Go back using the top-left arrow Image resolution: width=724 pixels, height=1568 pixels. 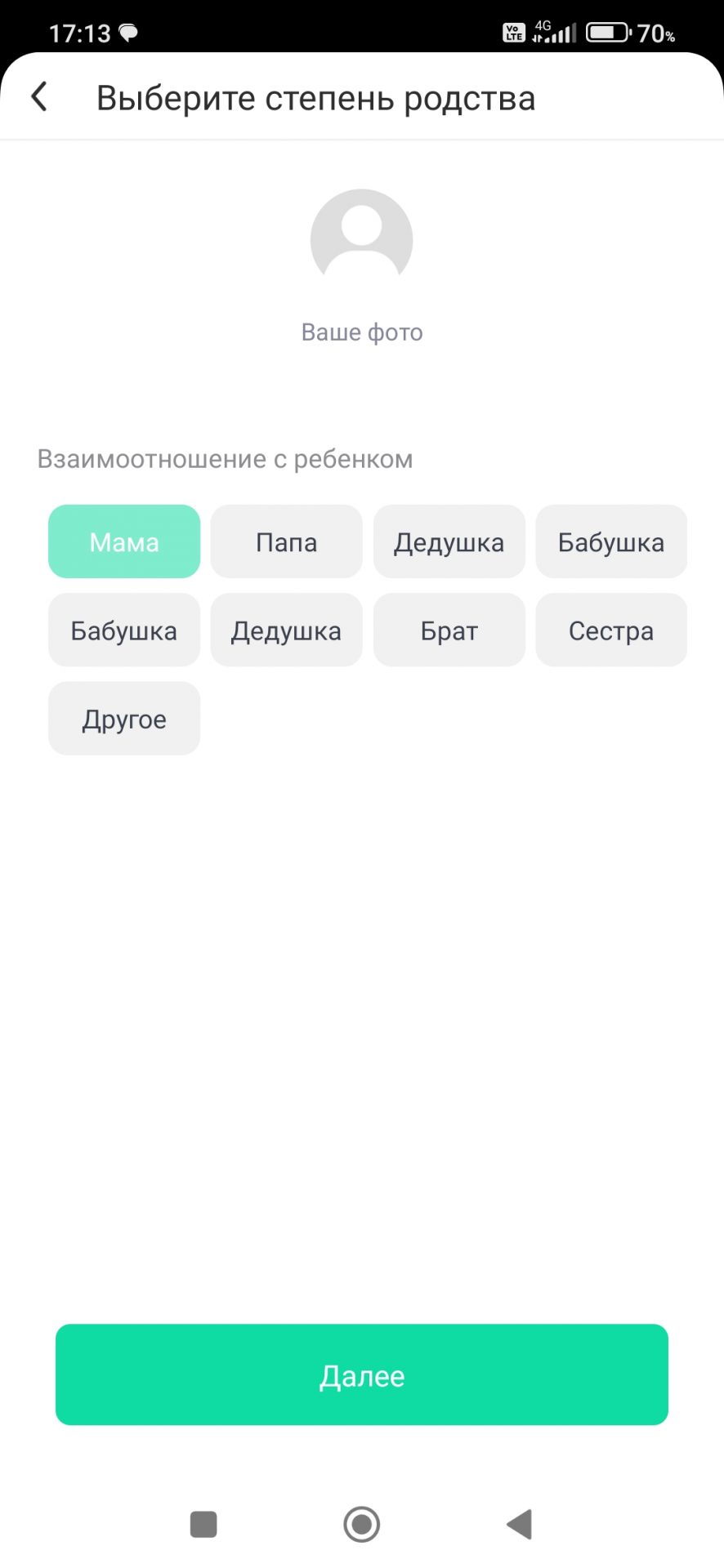[x=39, y=97]
